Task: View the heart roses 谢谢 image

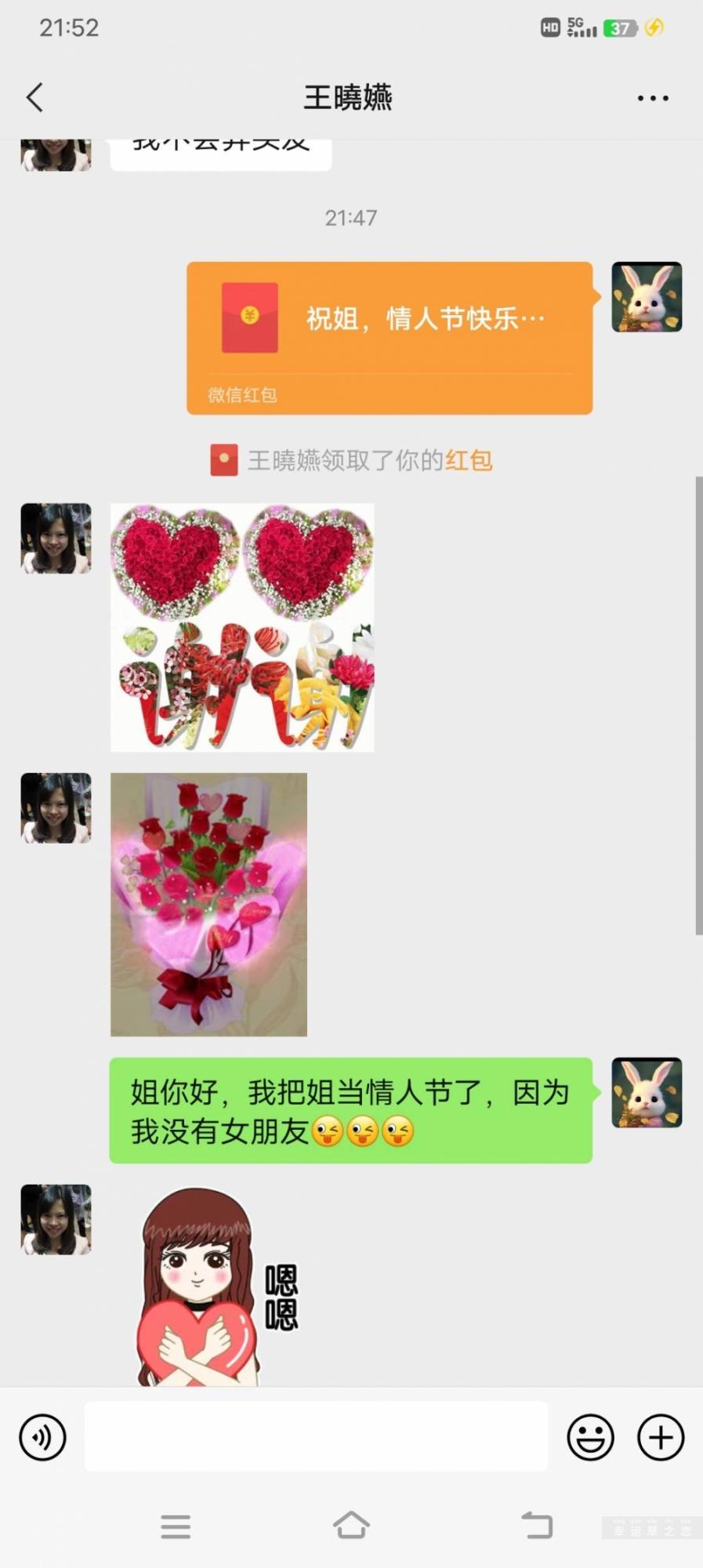Action: point(242,627)
